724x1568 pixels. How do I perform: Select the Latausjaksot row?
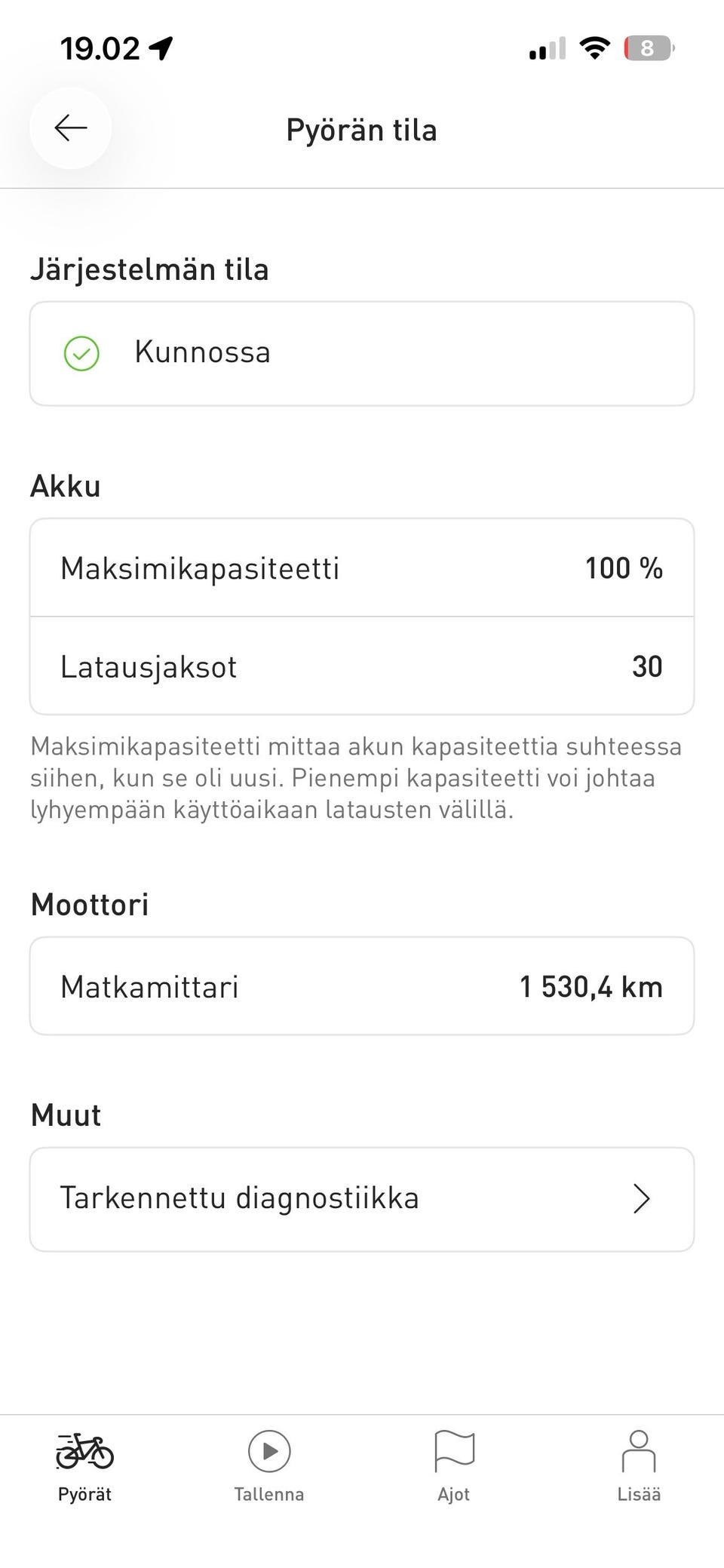click(x=362, y=666)
